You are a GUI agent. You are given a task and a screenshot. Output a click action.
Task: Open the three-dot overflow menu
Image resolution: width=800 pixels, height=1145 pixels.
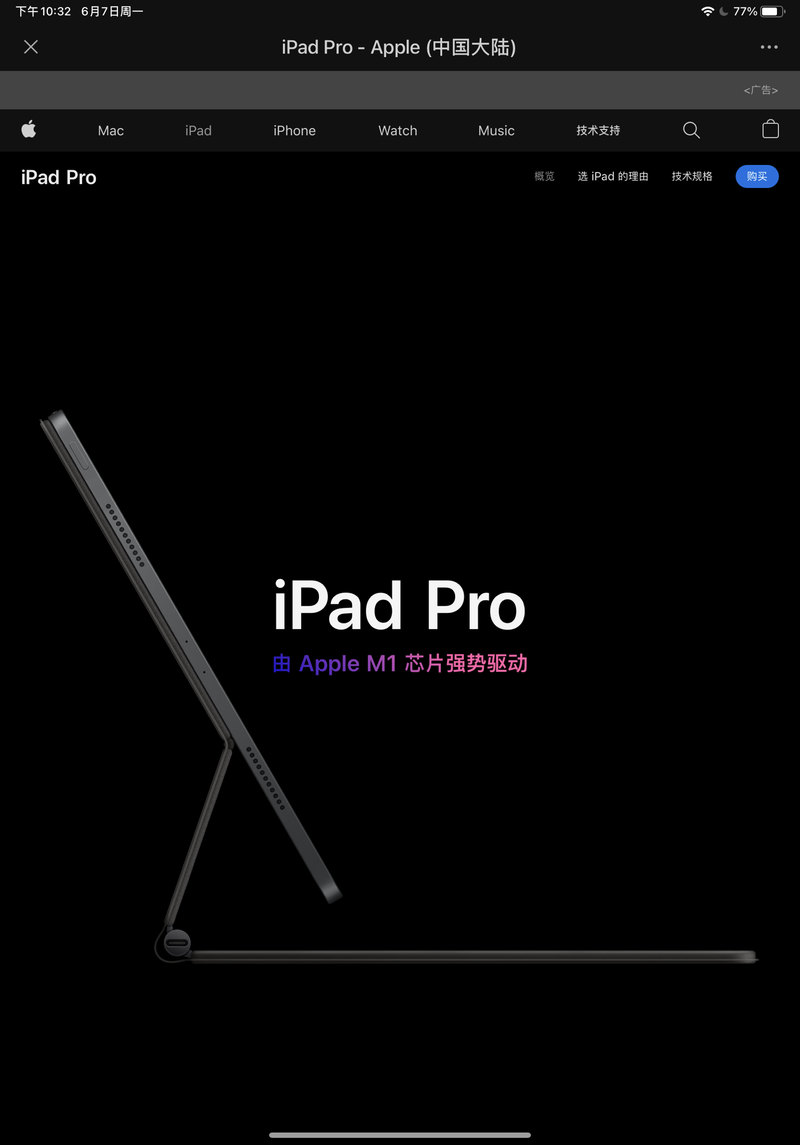pos(768,47)
